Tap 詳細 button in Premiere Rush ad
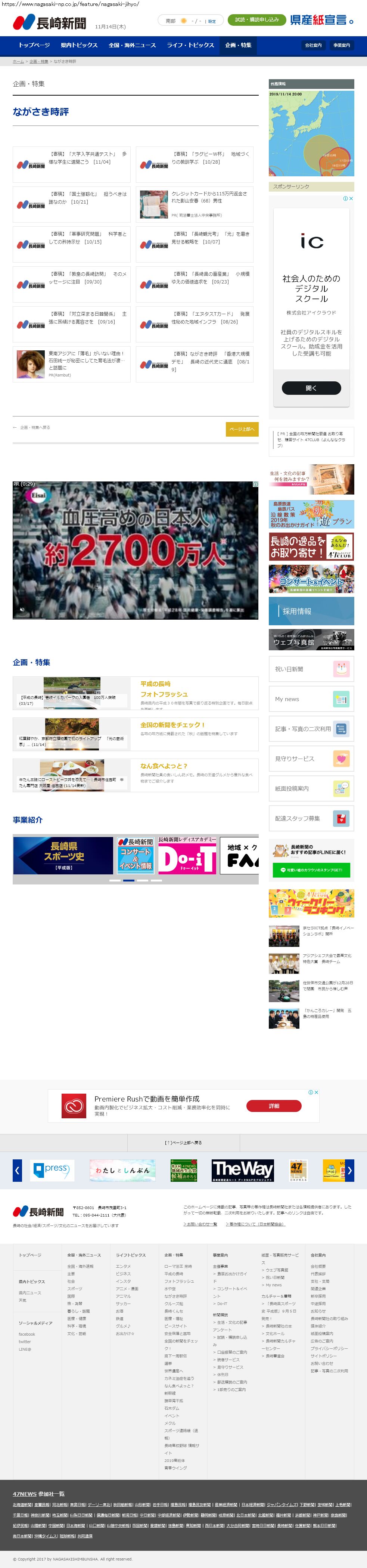 click(274, 1106)
